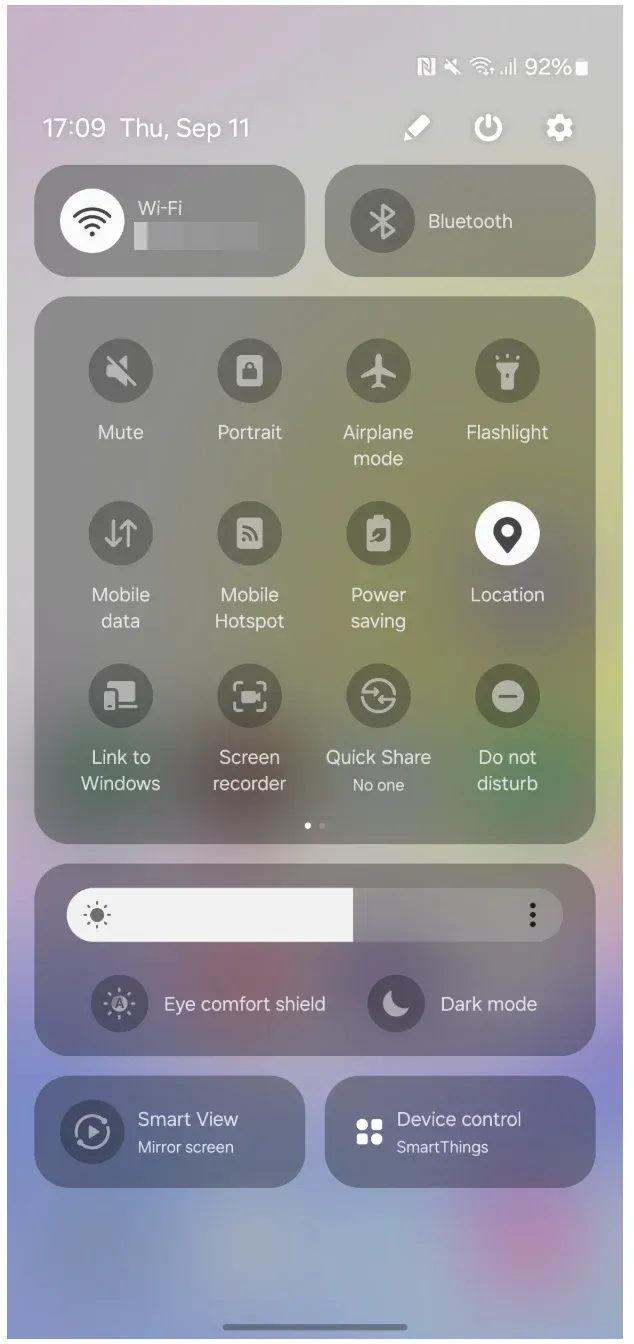634x1344 pixels.
Task: Open brightness options three-dot menu
Action: (533, 914)
